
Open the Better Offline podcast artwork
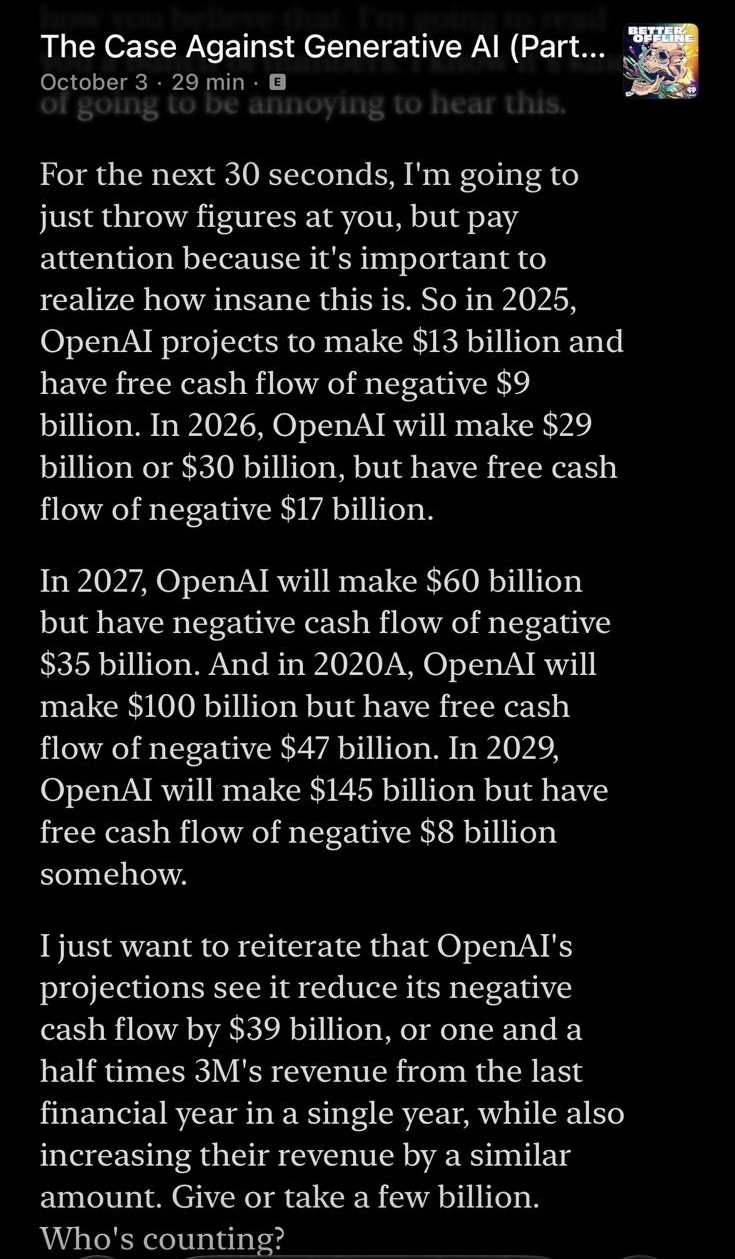coord(660,61)
